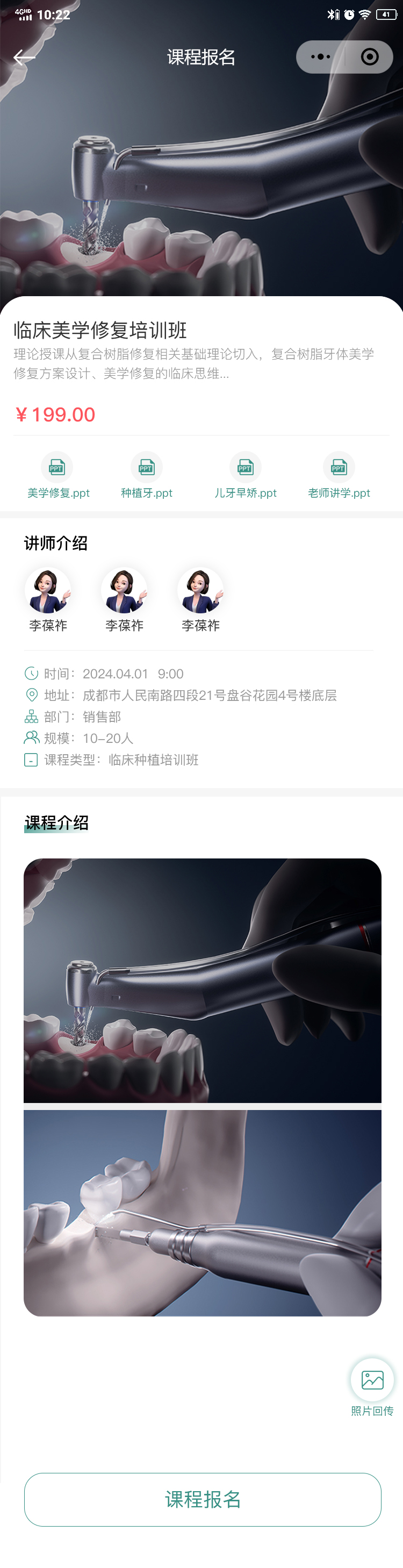403x1568 pixels.
Task: Tap the 课程报名 sign-up button
Action: (203, 1499)
